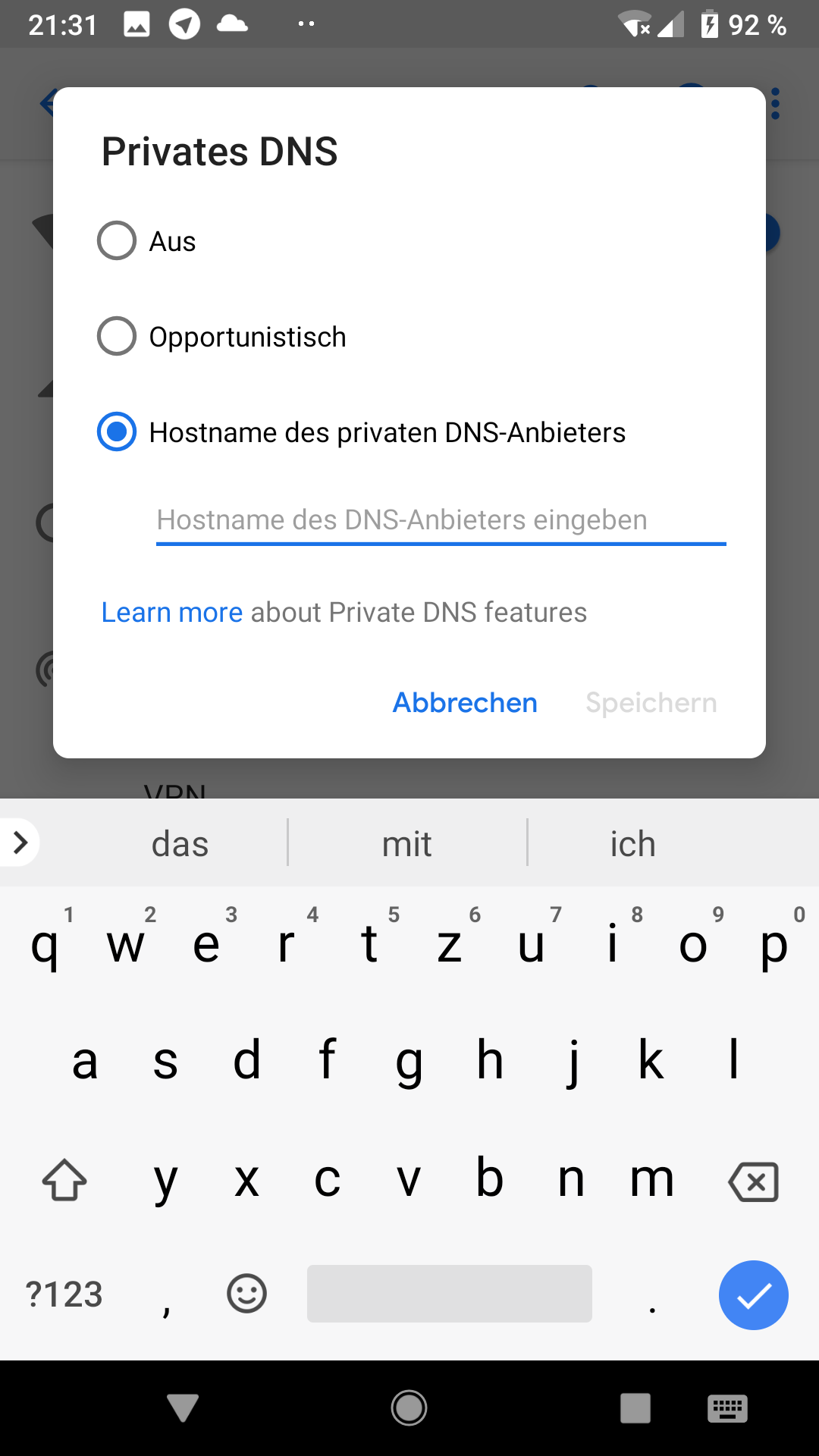This screenshot has width=819, height=1456.
Task: Tap Abbrechen to cancel the dialog
Action: 465,703
